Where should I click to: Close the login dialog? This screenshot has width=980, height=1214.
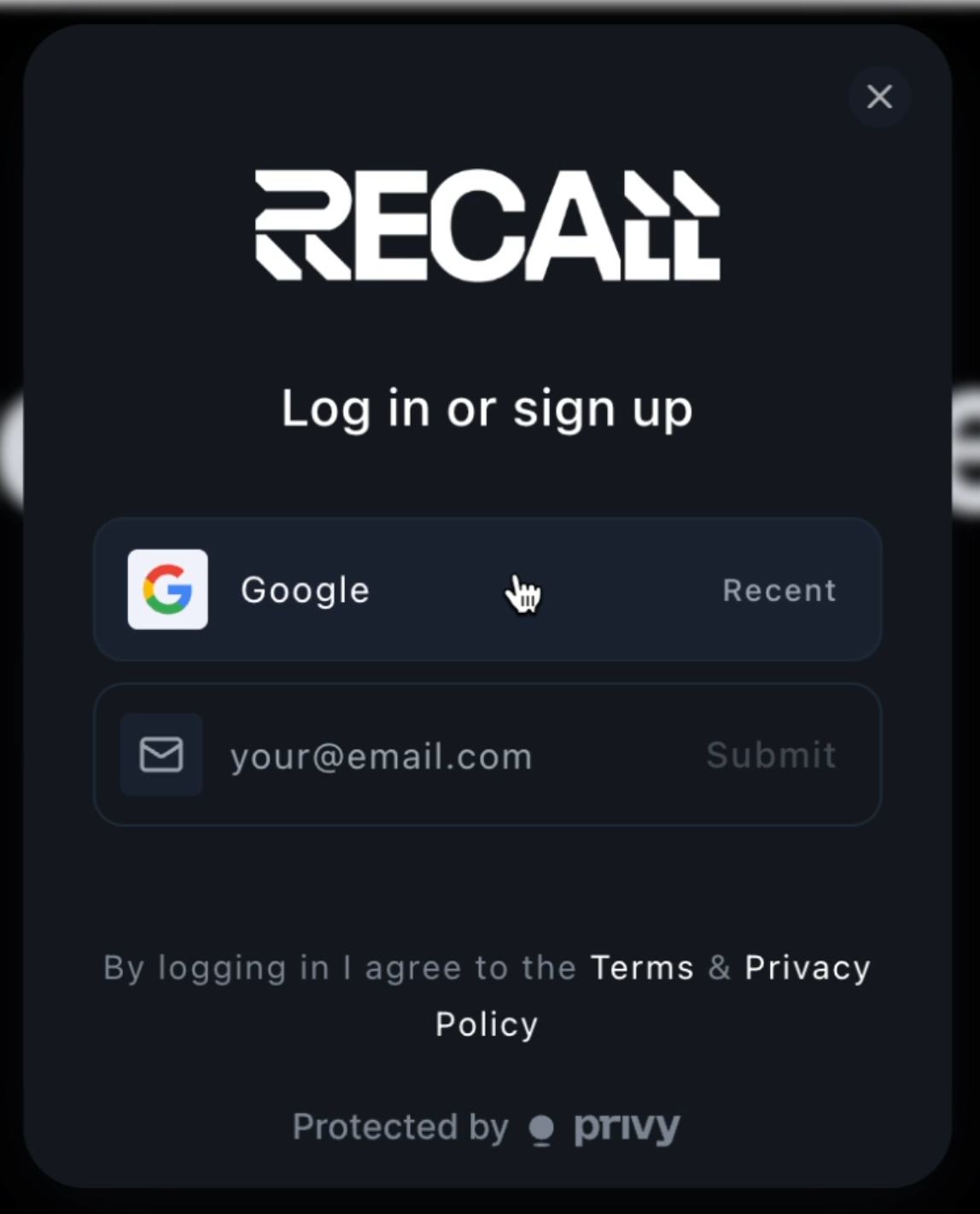(879, 96)
